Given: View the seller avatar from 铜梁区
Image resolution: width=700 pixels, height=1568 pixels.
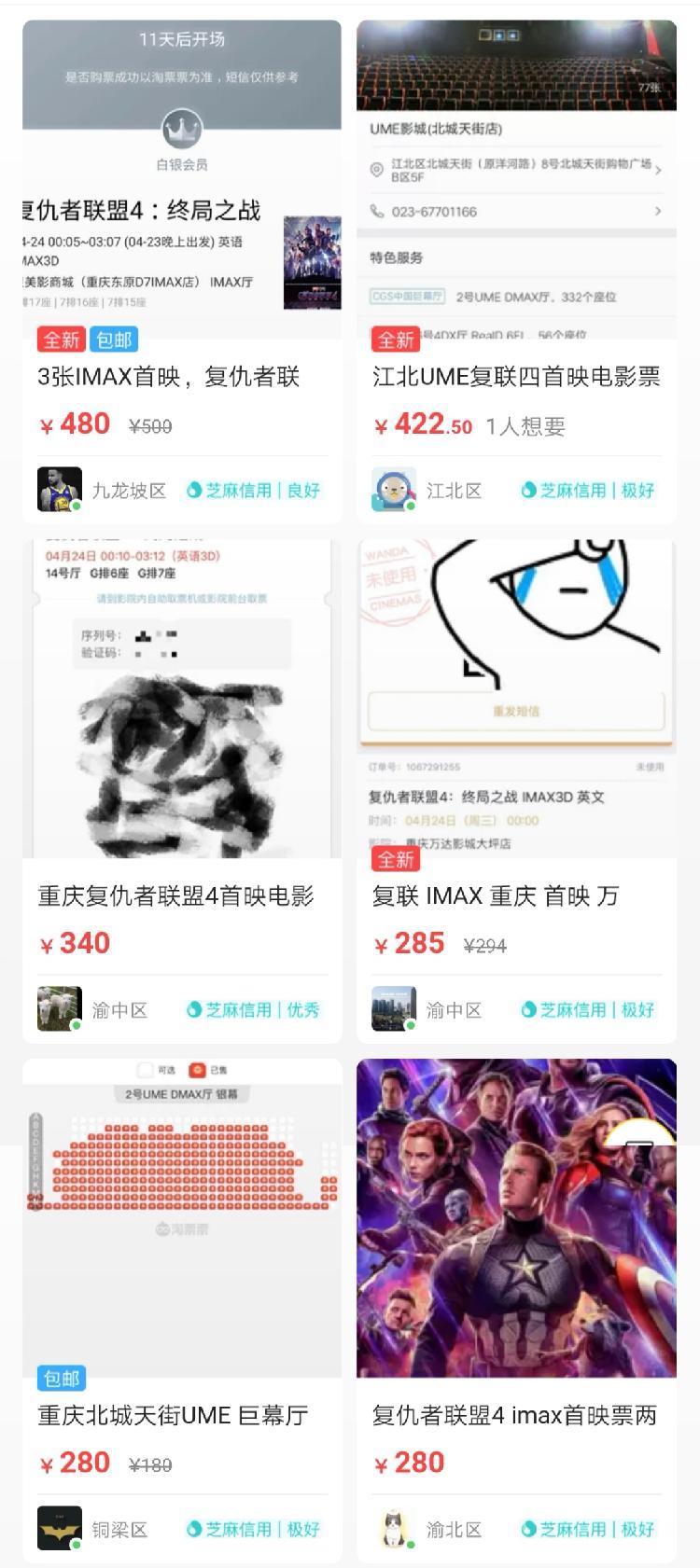Looking at the screenshot, I should tap(60, 1529).
